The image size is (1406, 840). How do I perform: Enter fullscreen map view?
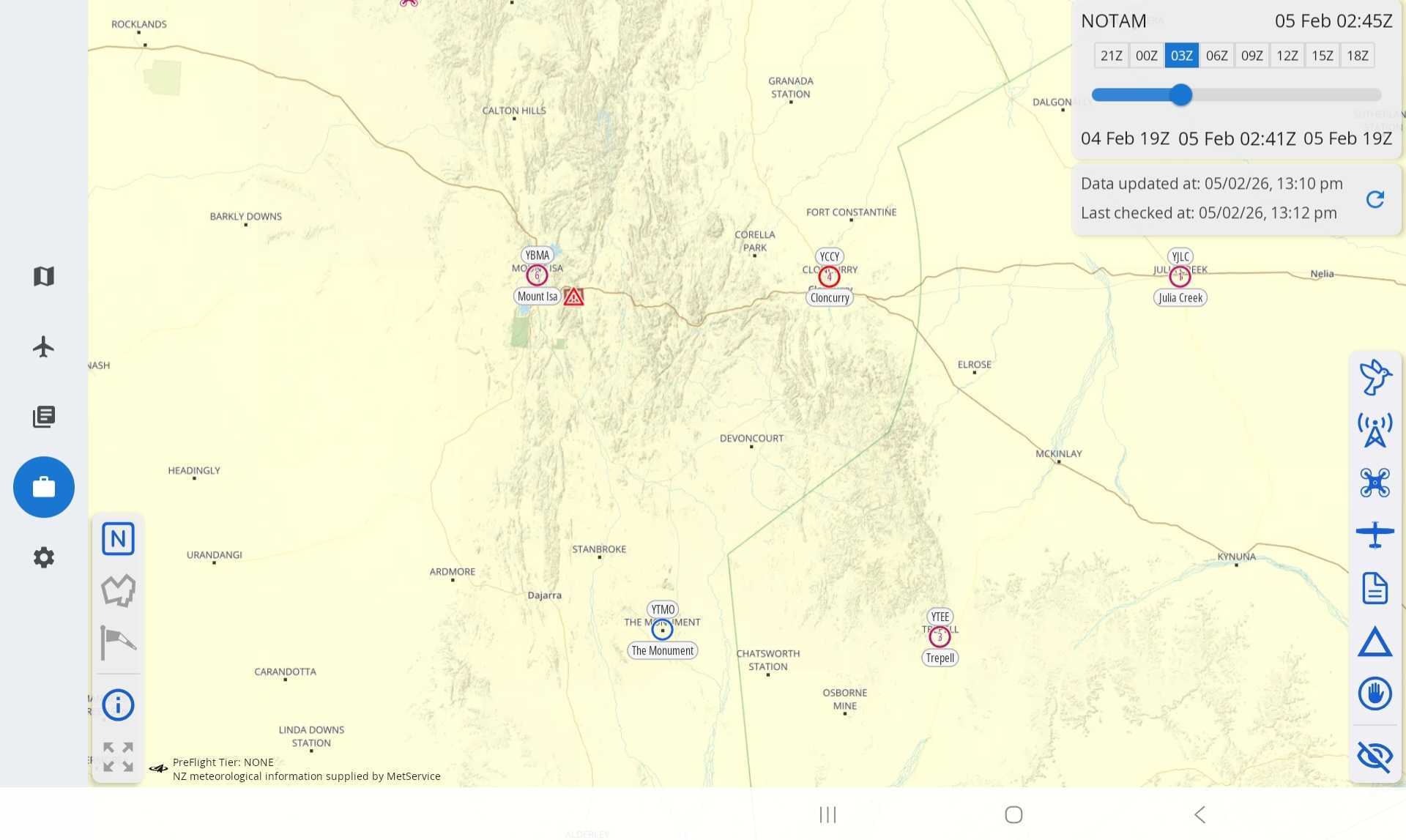[x=118, y=757]
